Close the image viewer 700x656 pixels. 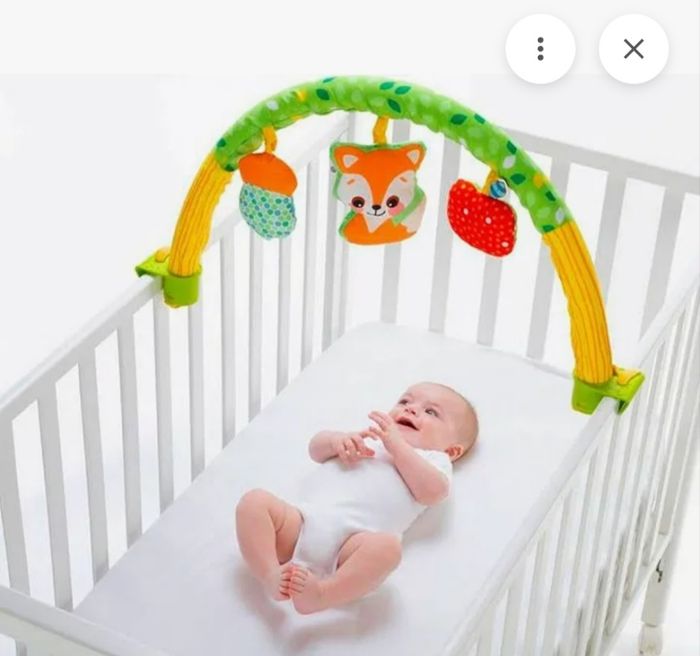coord(633,49)
